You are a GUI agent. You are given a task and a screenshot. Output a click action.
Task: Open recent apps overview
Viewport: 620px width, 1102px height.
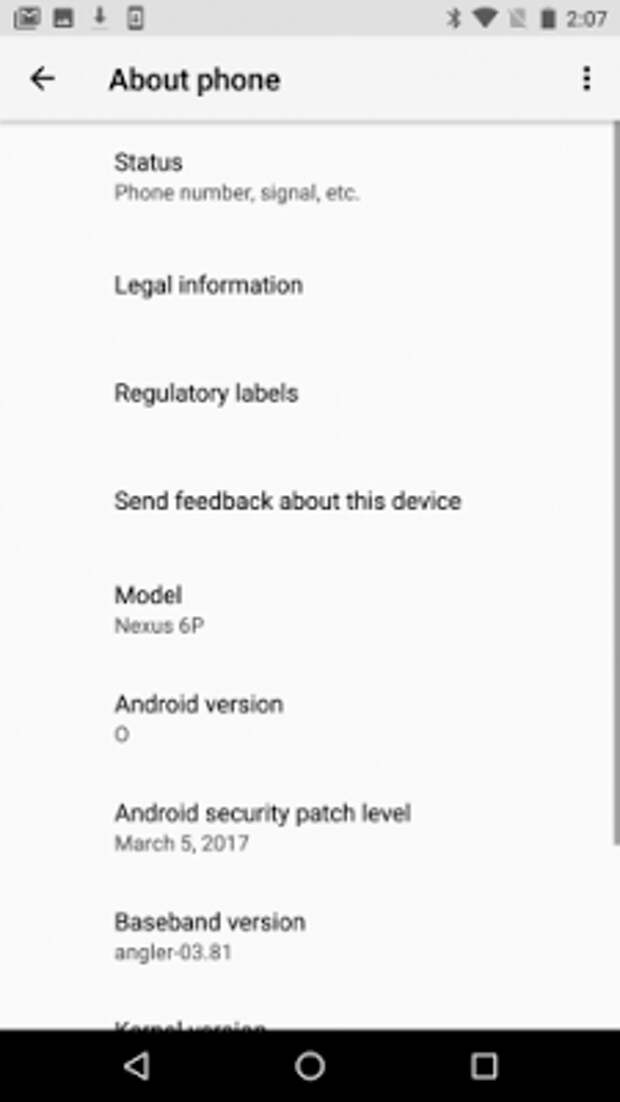tap(484, 1066)
